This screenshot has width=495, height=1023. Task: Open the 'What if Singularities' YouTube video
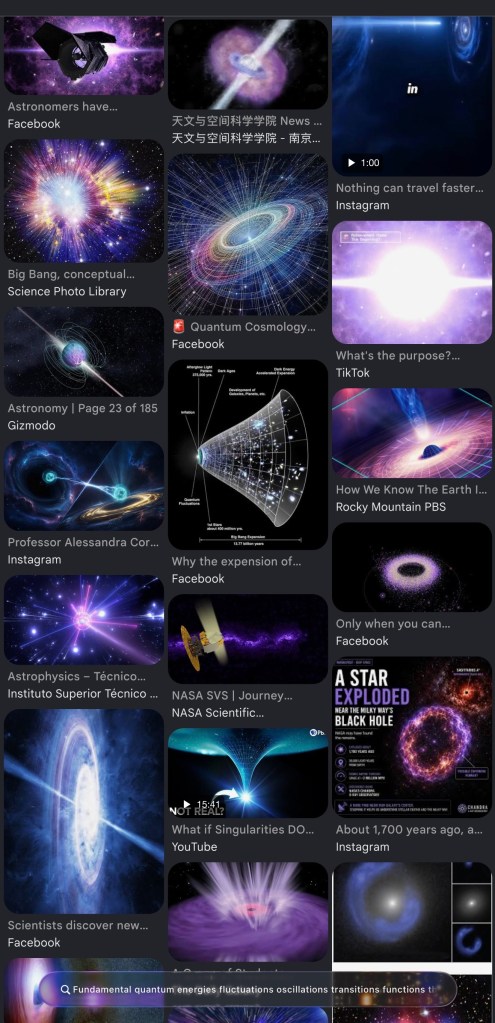click(248, 773)
